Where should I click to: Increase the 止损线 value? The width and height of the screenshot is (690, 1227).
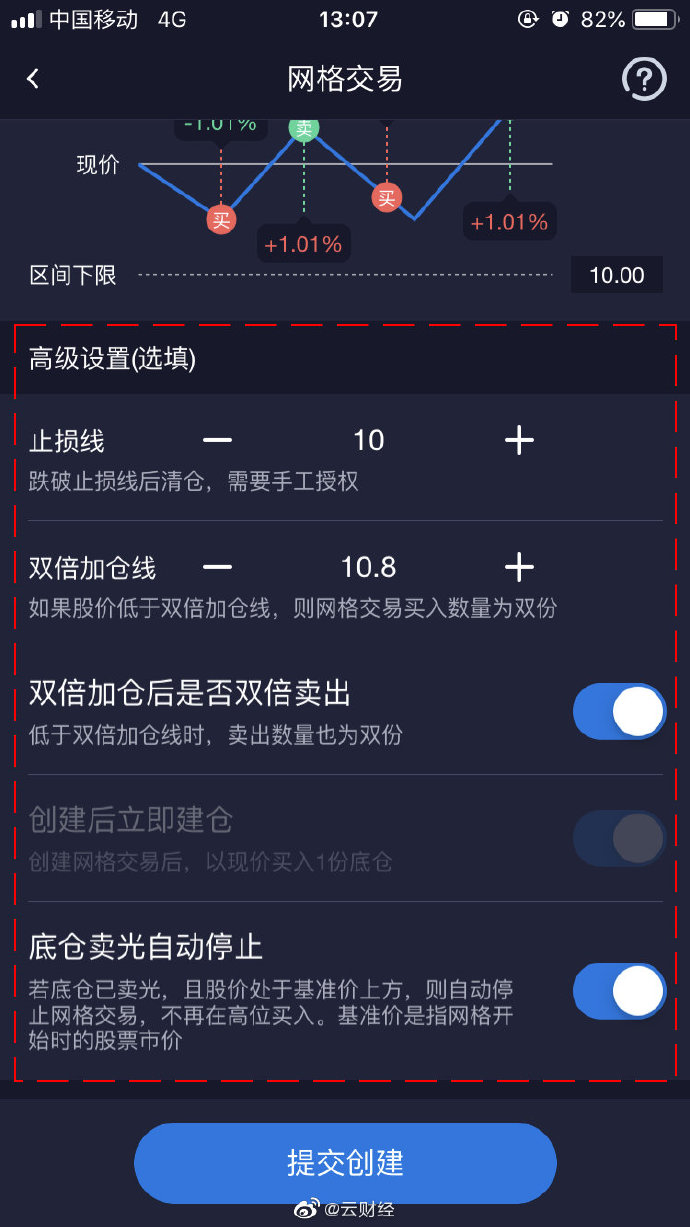519,440
